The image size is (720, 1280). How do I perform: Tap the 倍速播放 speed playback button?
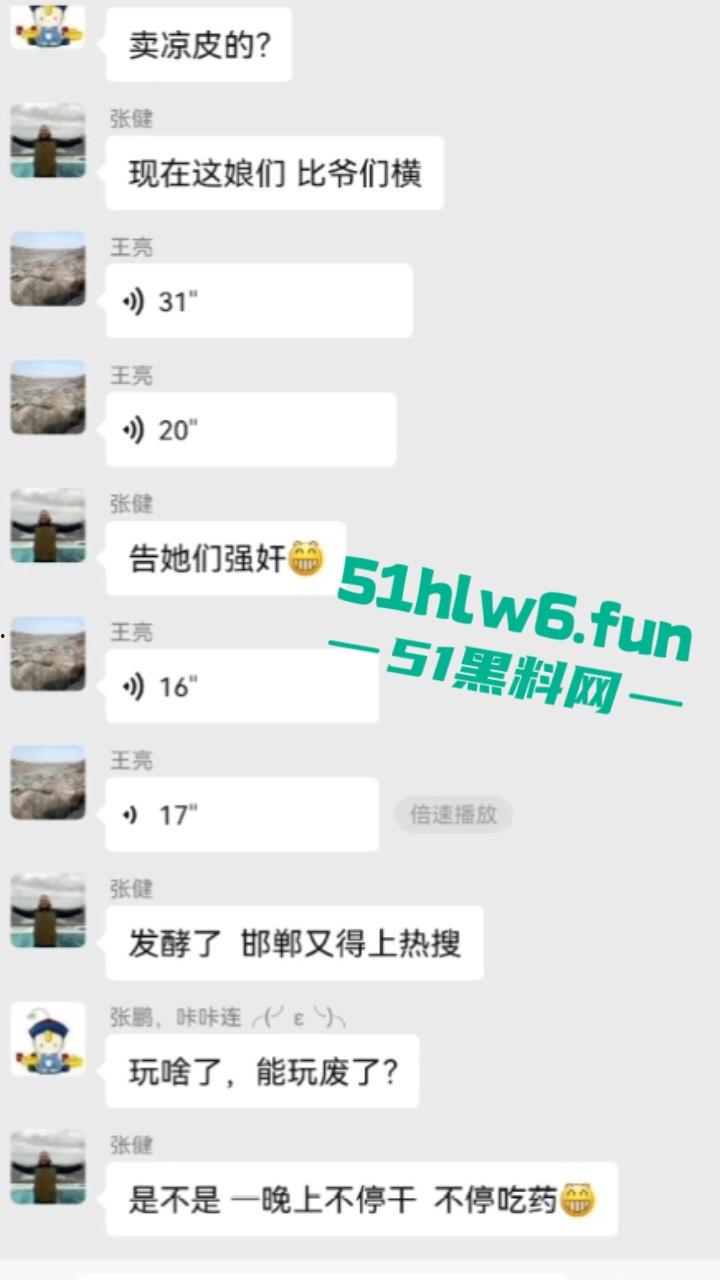[x=453, y=815]
